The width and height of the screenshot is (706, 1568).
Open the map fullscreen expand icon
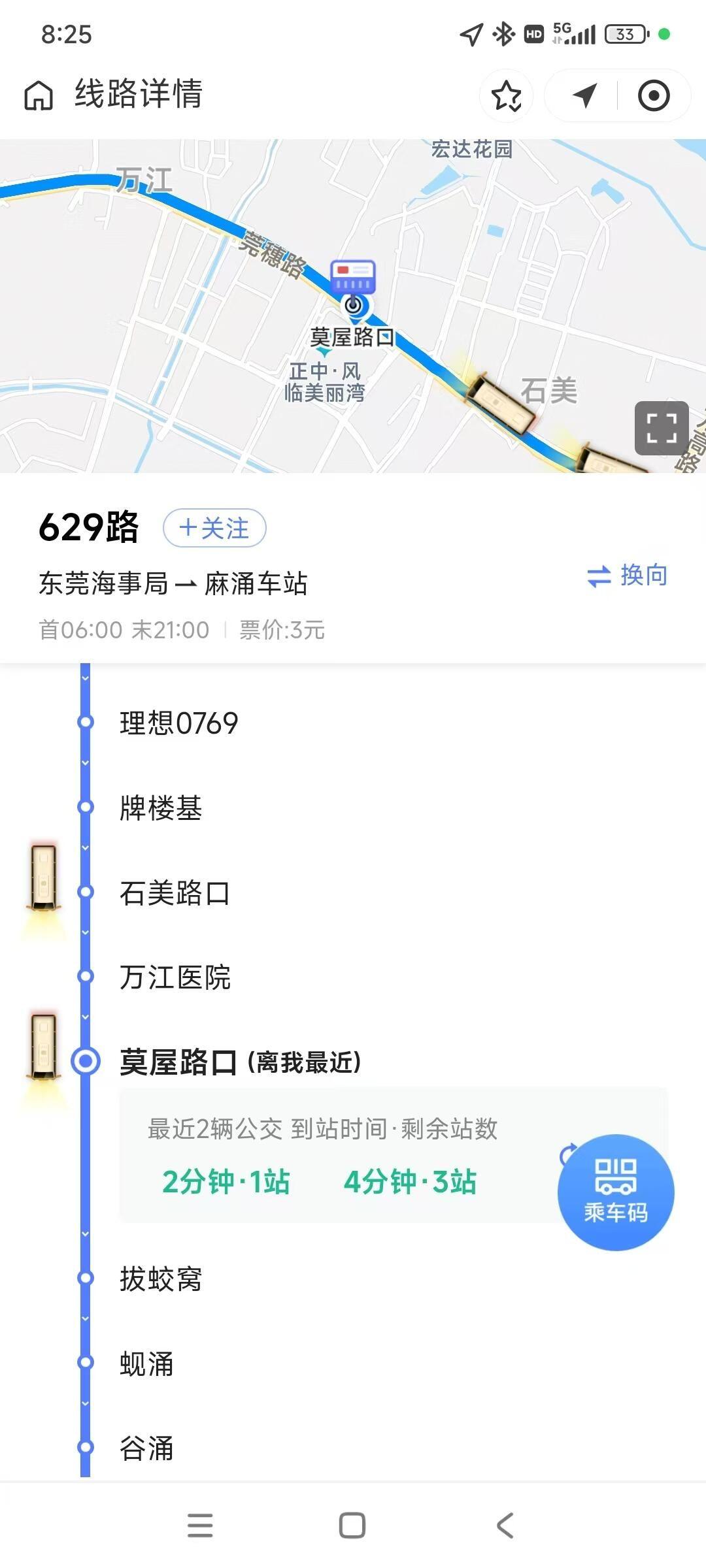point(662,426)
